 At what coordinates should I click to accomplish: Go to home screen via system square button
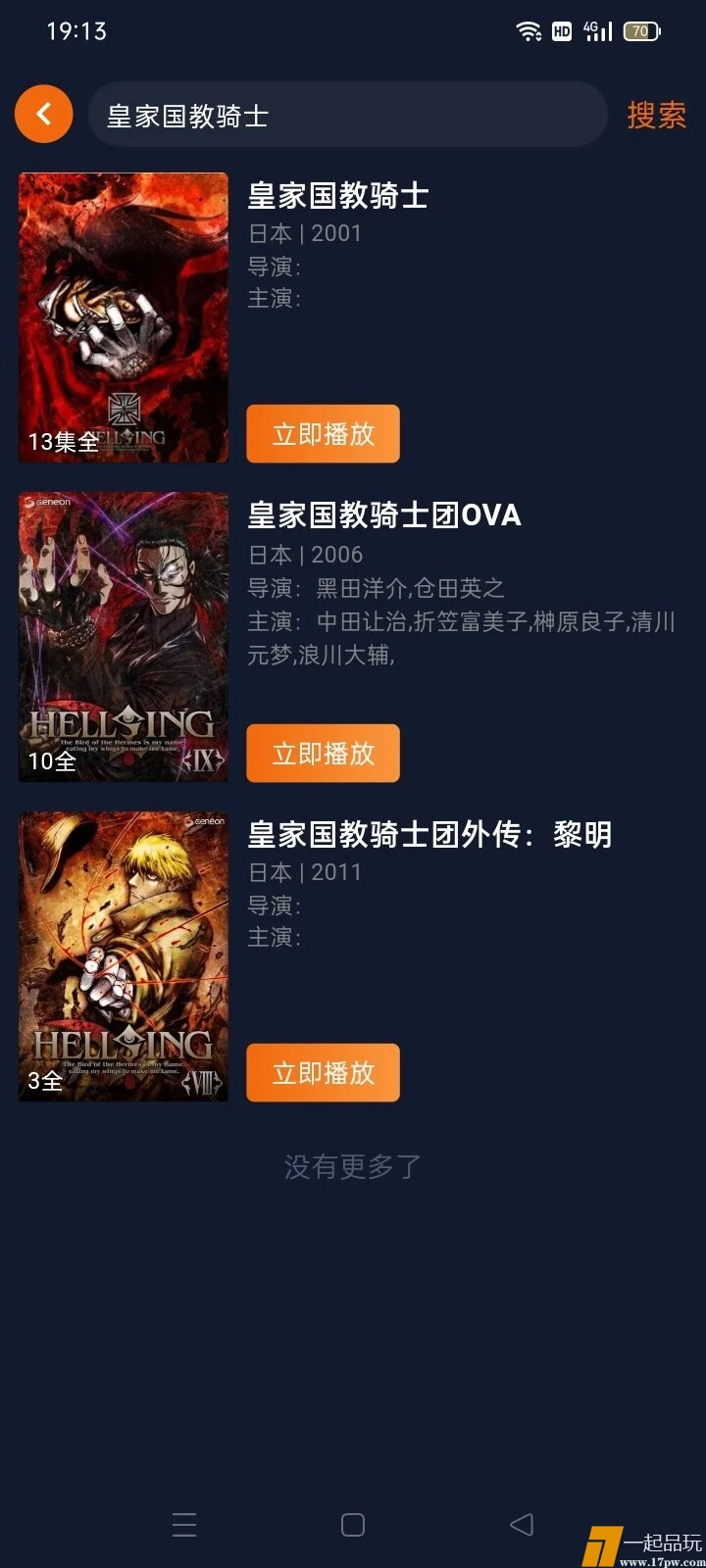tap(353, 1524)
